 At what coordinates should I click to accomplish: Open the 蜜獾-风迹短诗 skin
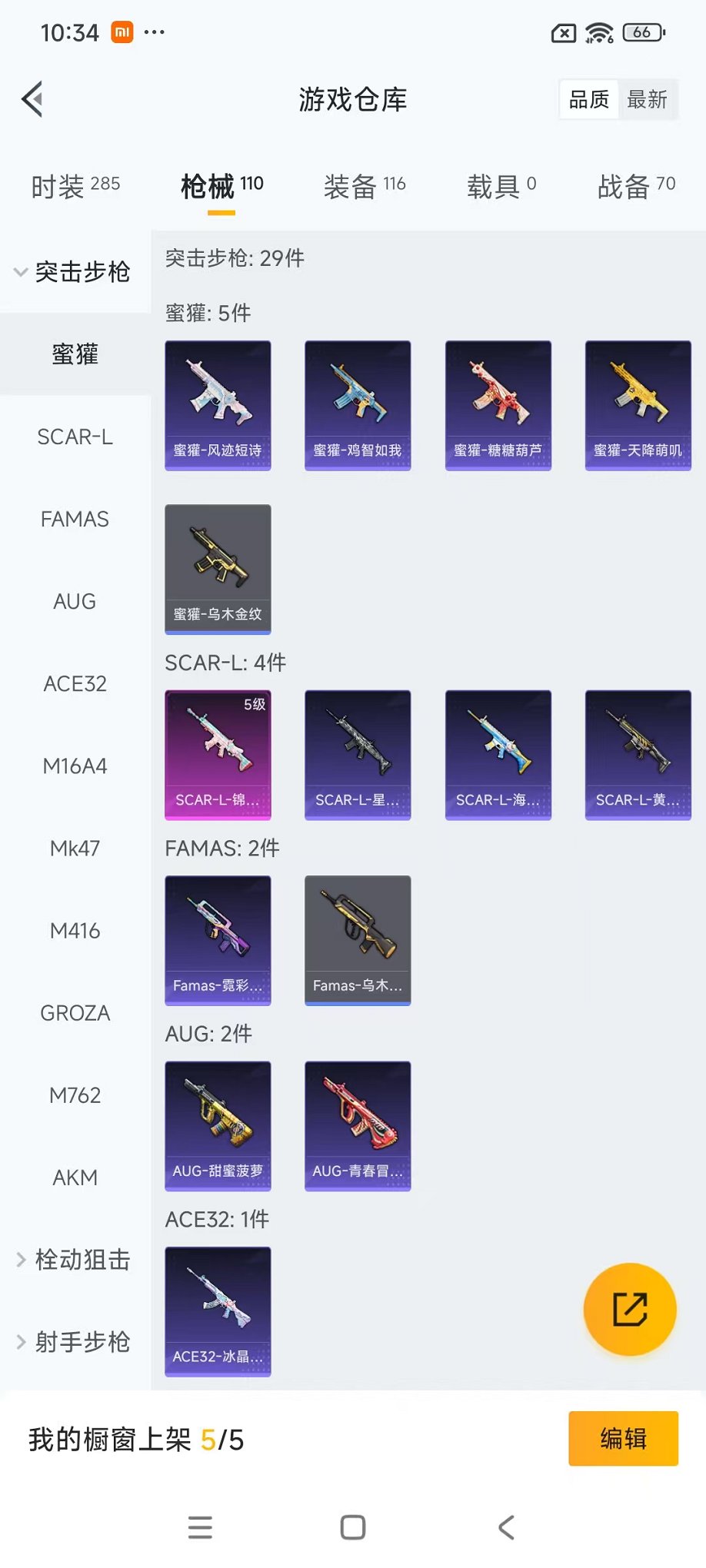click(218, 405)
